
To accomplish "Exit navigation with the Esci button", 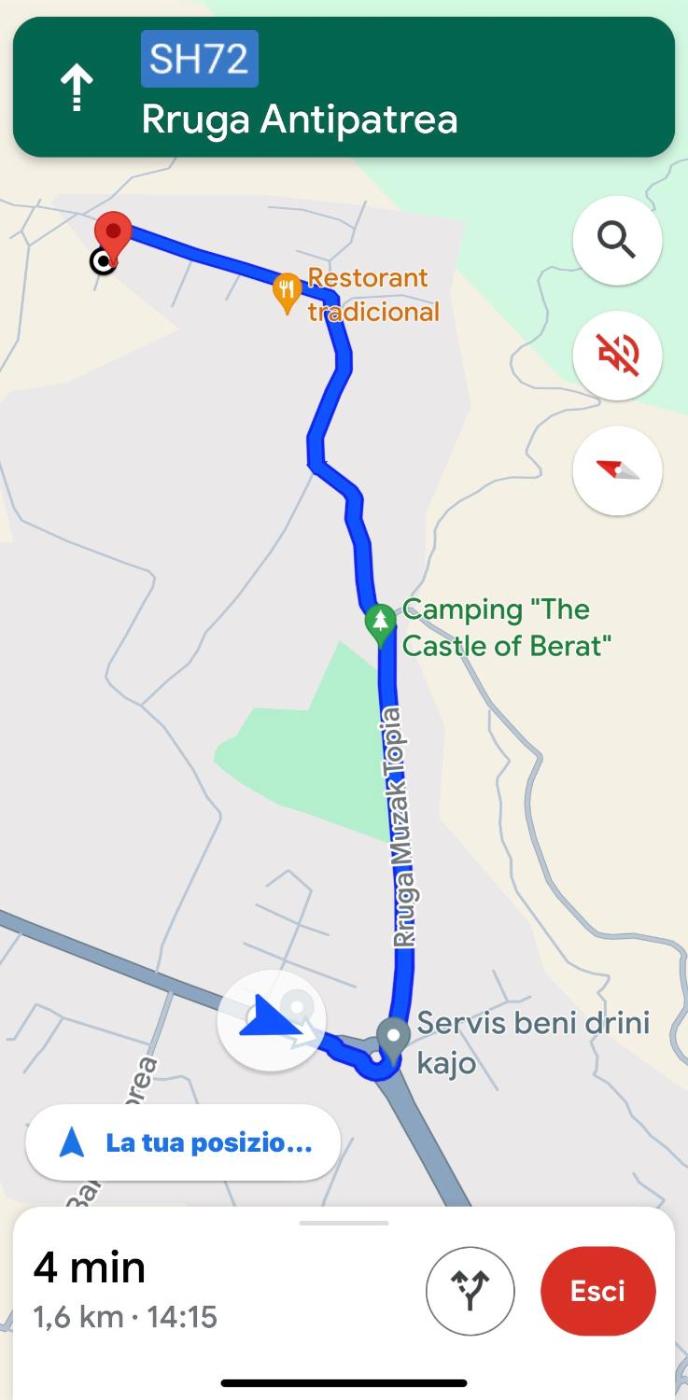I will coord(597,1291).
